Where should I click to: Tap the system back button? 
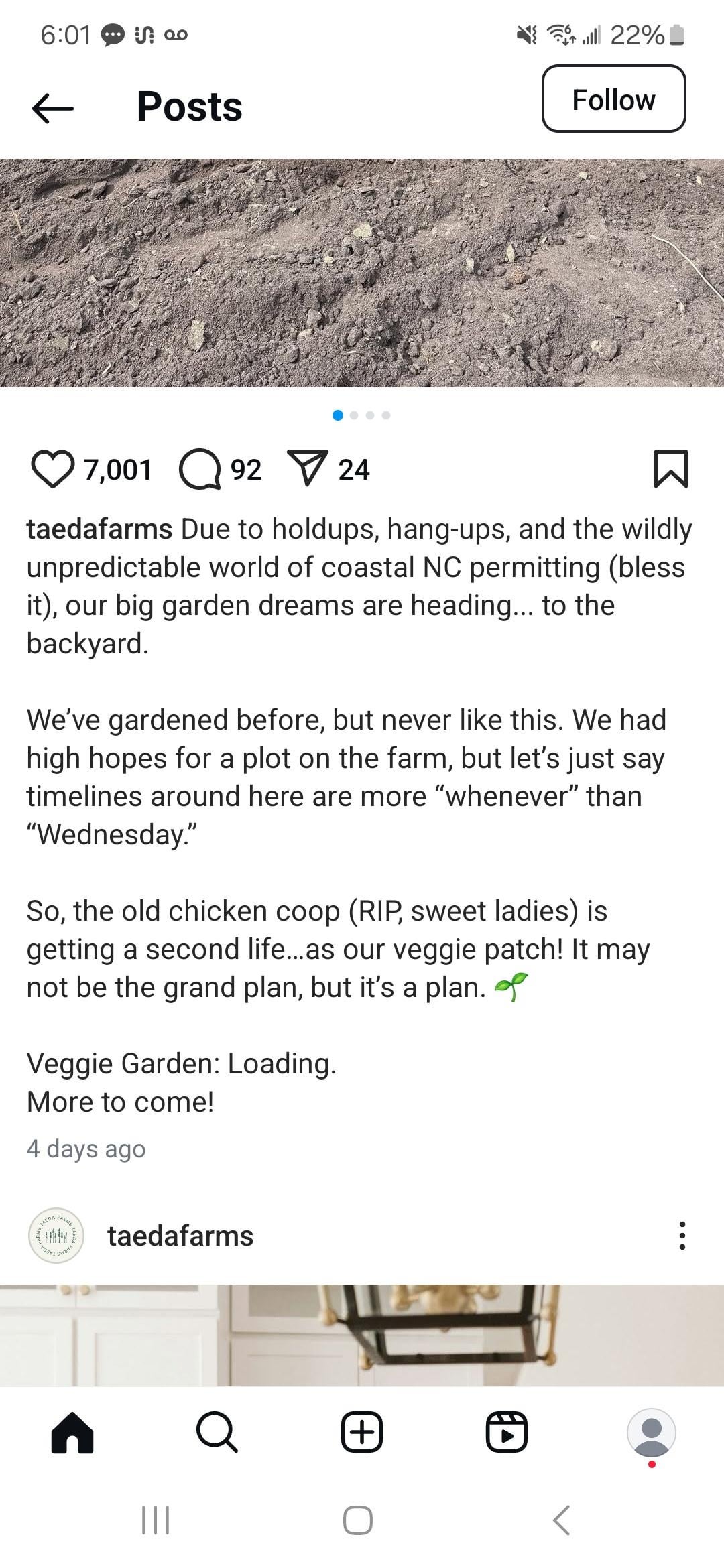click(562, 1520)
